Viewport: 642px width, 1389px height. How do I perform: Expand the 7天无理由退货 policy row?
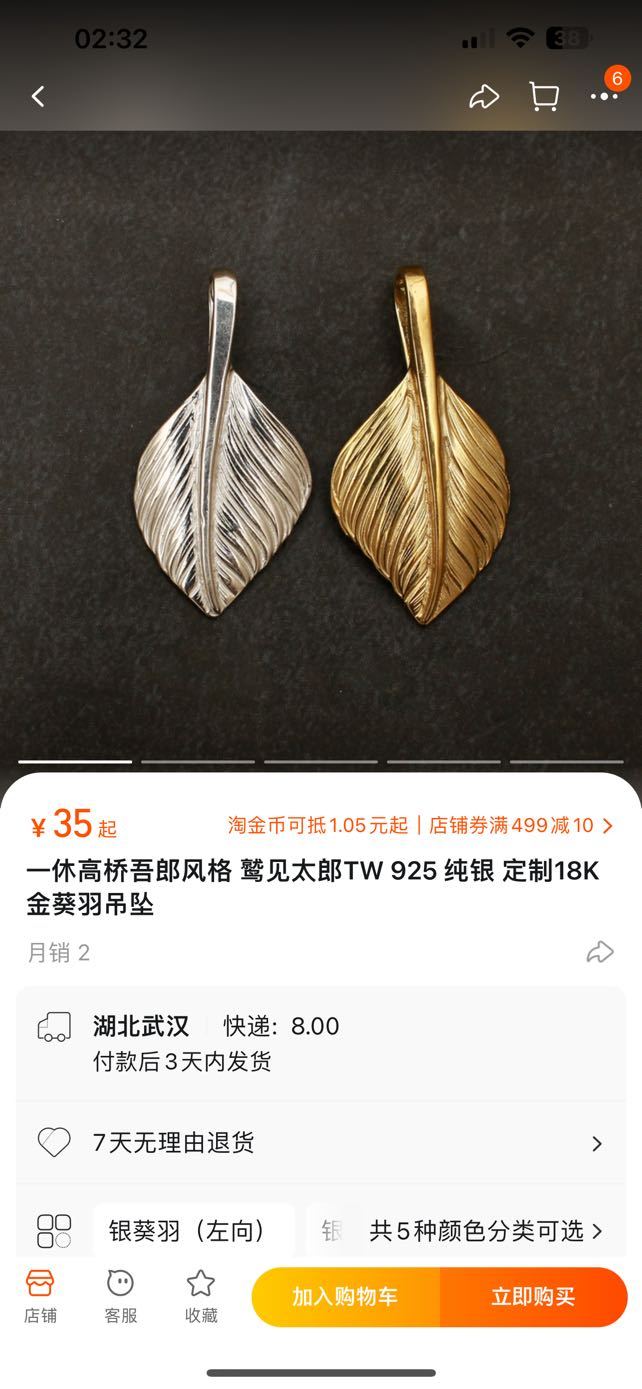(x=320, y=1143)
